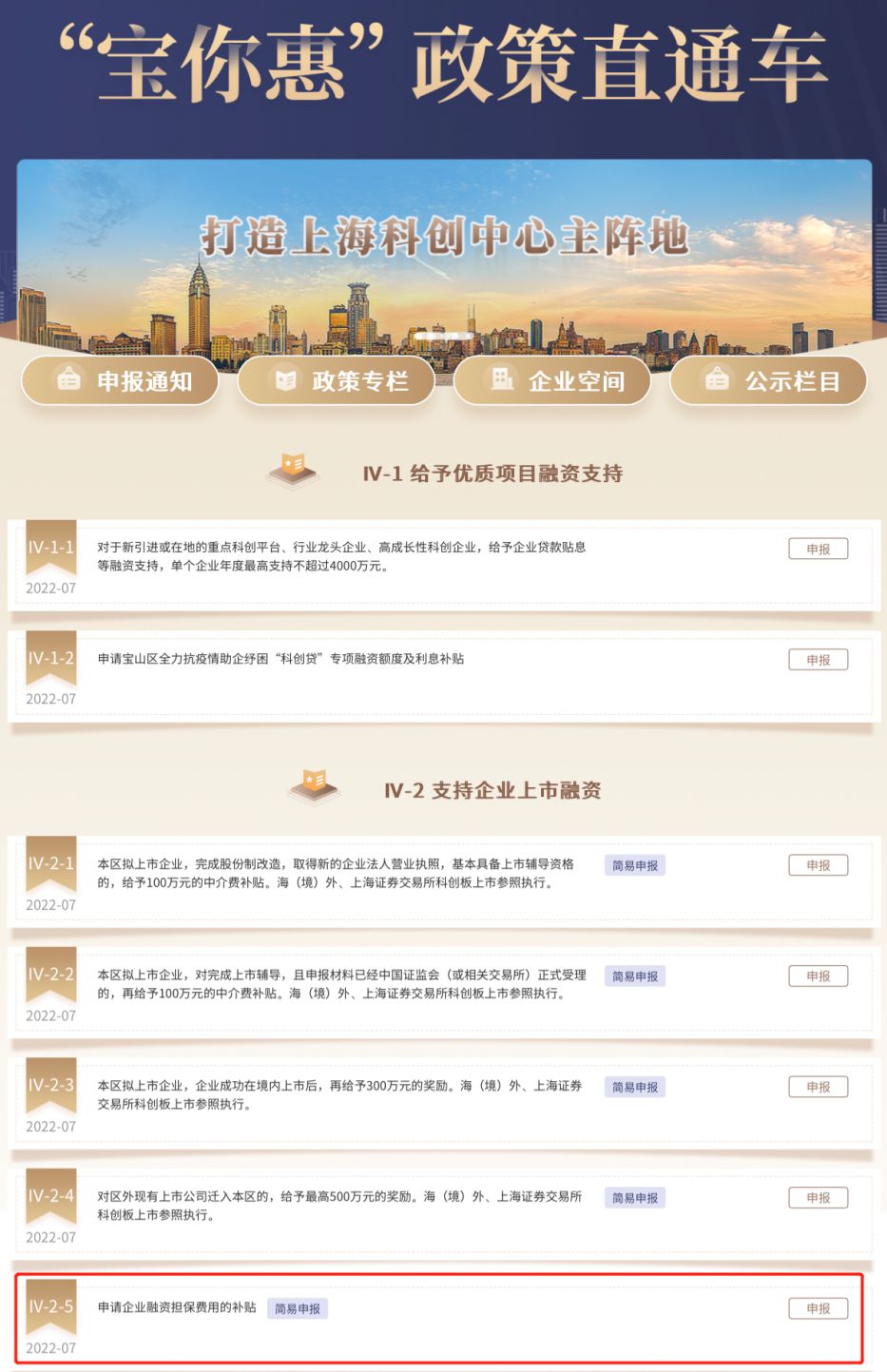Image resolution: width=887 pixels, height=1372 pixels.
Task: Open the 公示栏目 section
Action: [768, 381]
